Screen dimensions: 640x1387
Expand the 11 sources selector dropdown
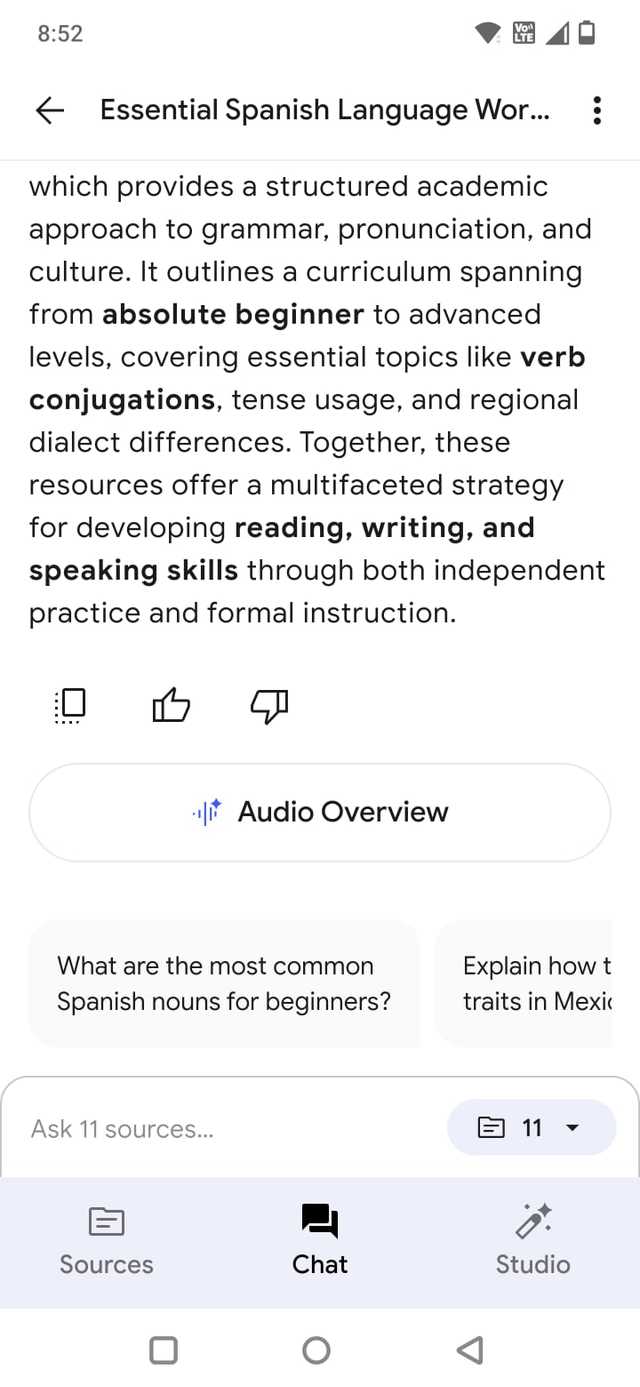tap(531, 1128)
